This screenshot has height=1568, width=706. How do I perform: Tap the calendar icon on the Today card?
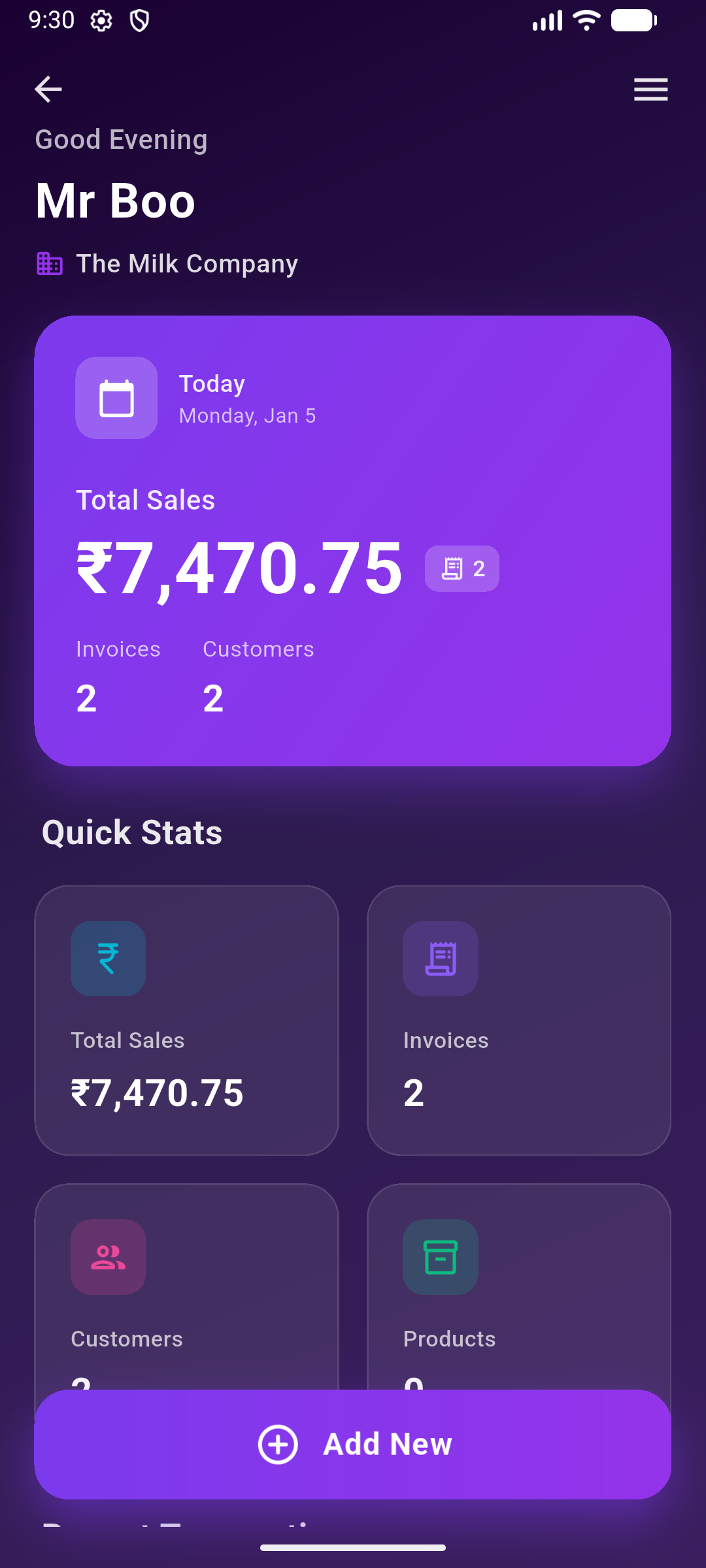coord(116,398)
